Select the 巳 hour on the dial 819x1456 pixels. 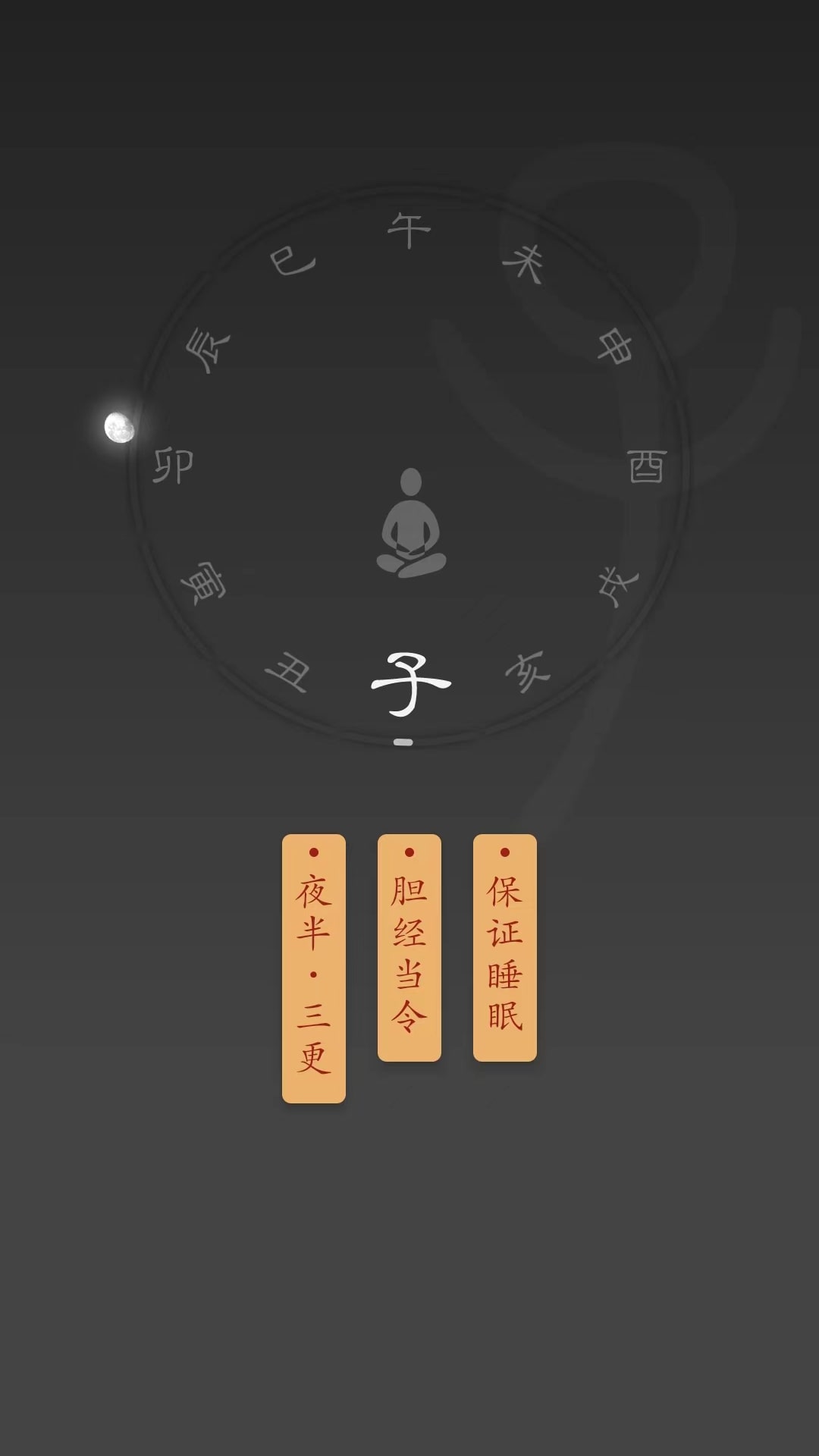pos(293,262)
